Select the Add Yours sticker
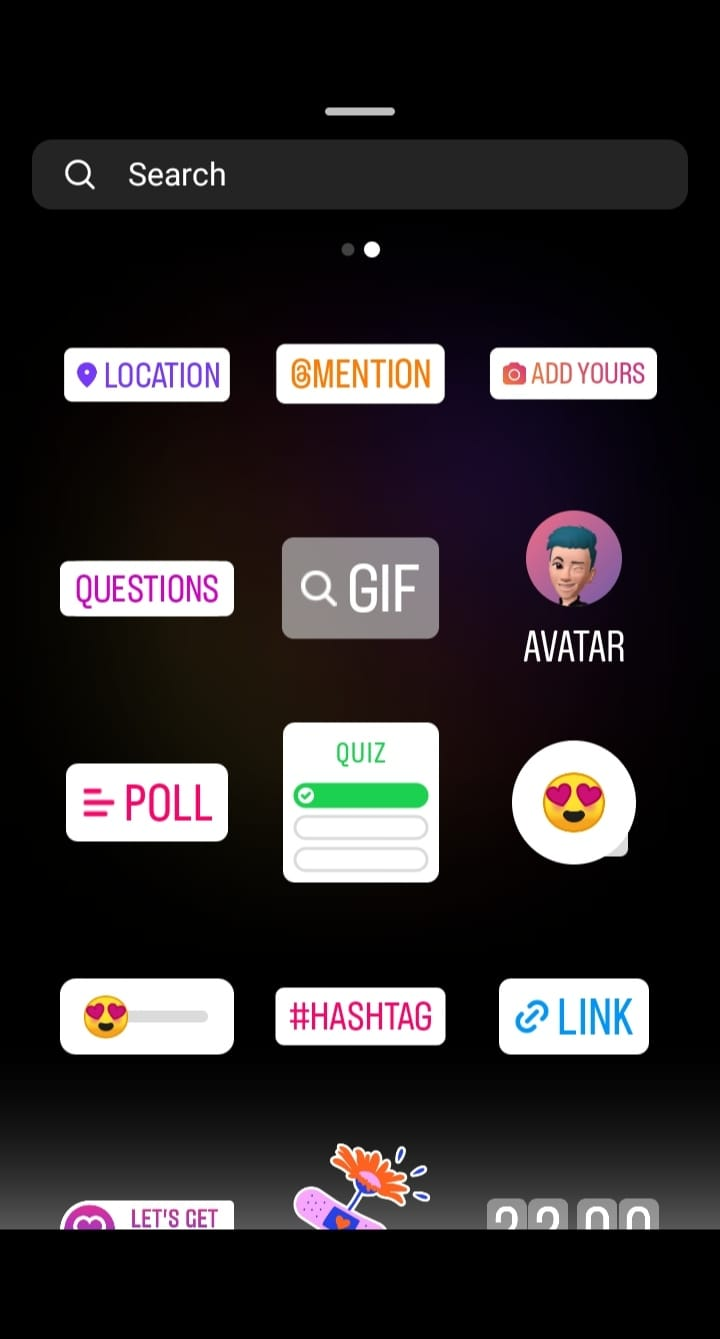 point(573,374)
